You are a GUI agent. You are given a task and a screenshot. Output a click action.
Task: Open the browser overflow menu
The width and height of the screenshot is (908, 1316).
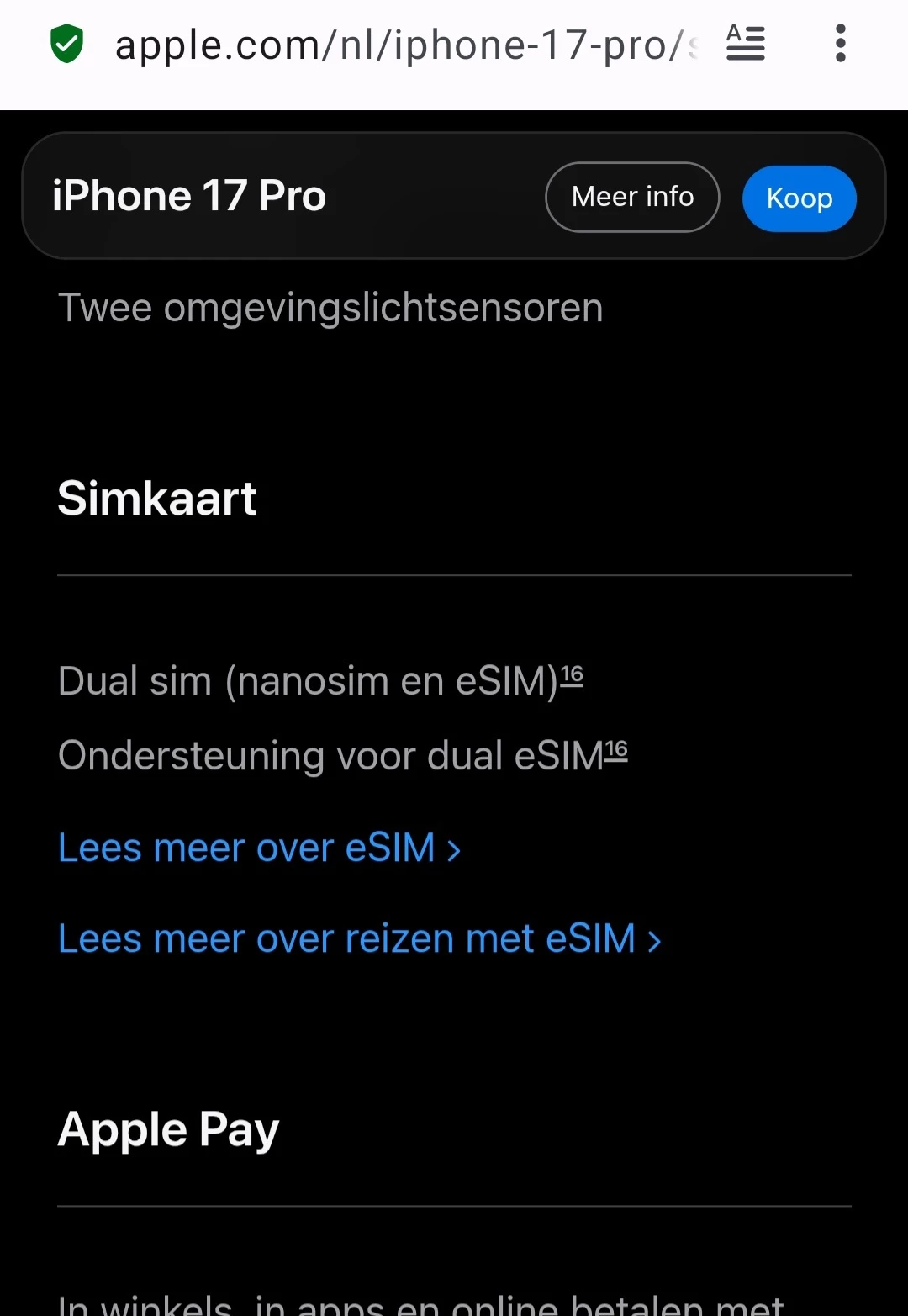click(x=840, y=44)
